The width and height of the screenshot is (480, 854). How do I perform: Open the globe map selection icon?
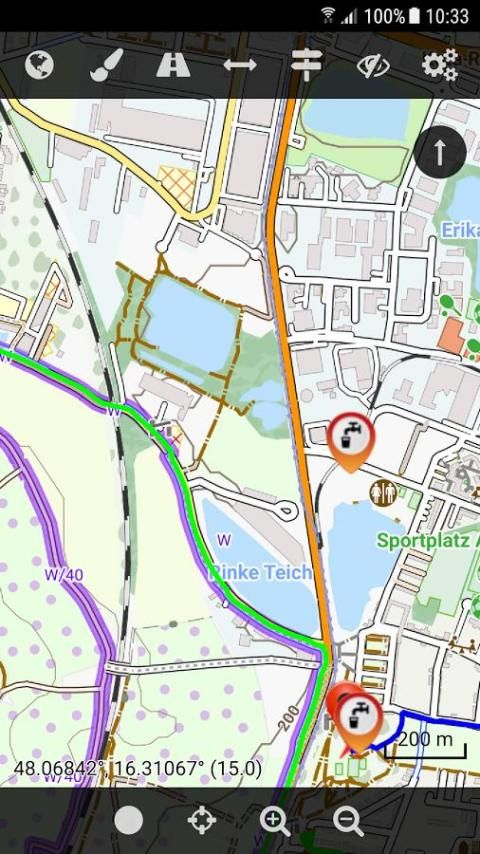(39, 65)
